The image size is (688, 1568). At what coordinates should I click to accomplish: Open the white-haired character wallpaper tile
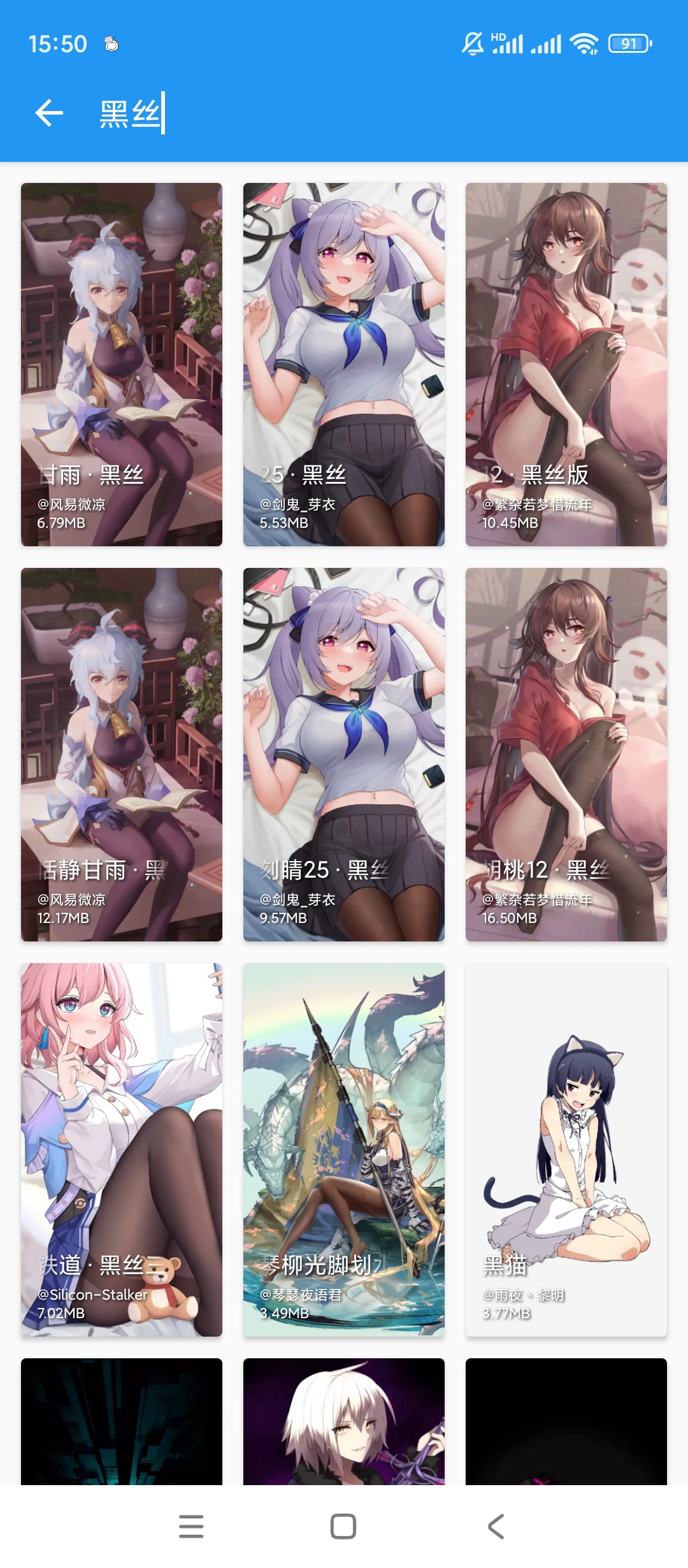tap(344, 1421)
